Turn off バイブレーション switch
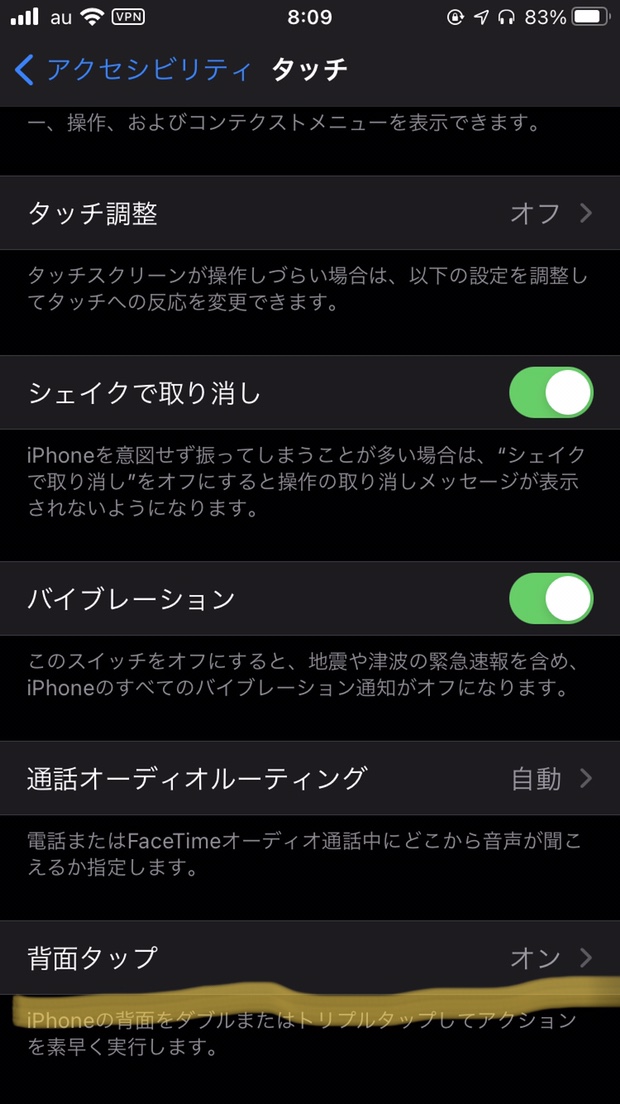The width and height of the screenshot is (620, 1104). coord(551,598)
